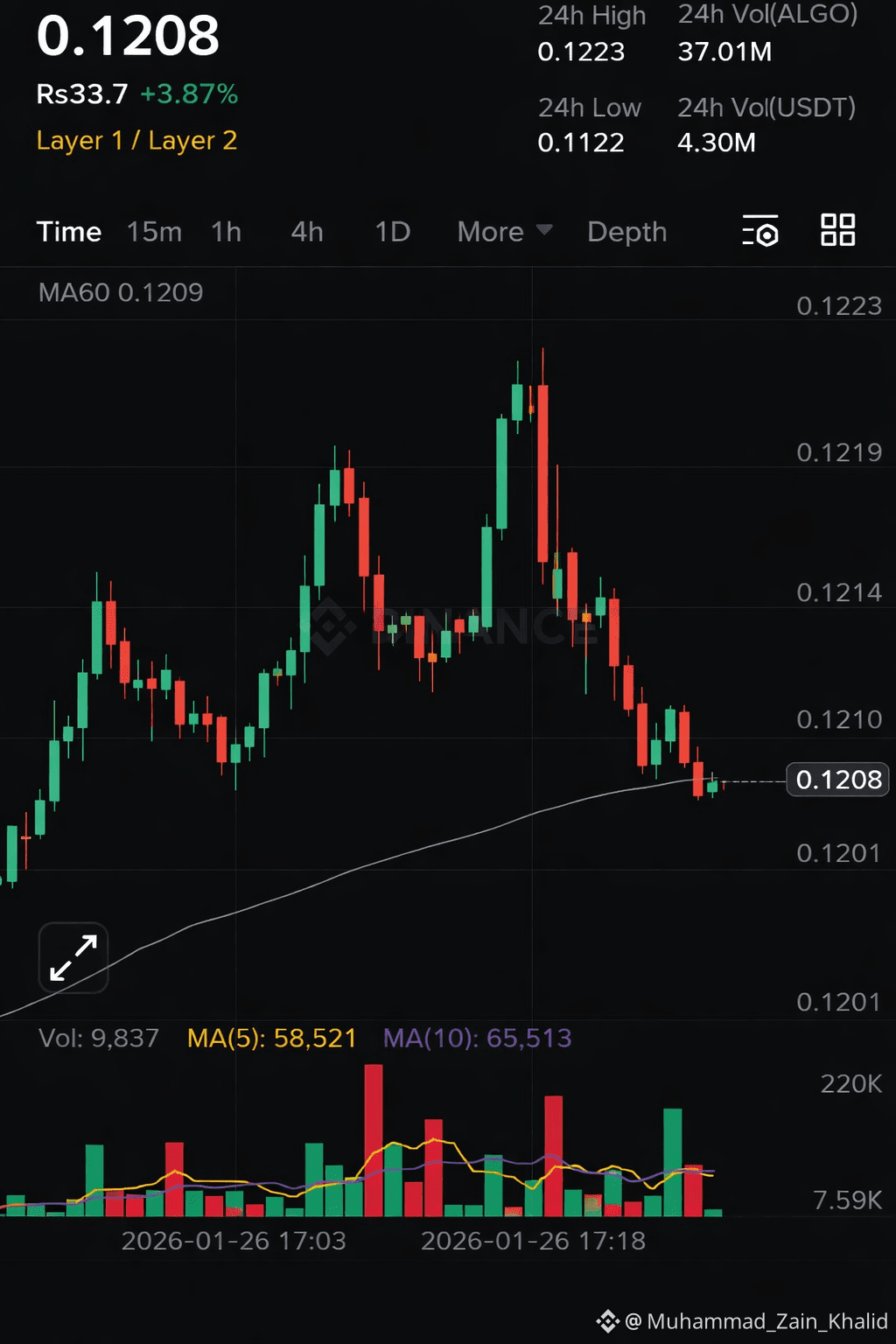Toggle the 1h candle interval
The width and height of the screenshot is (896, 1344).
click(x=226, y=232)
